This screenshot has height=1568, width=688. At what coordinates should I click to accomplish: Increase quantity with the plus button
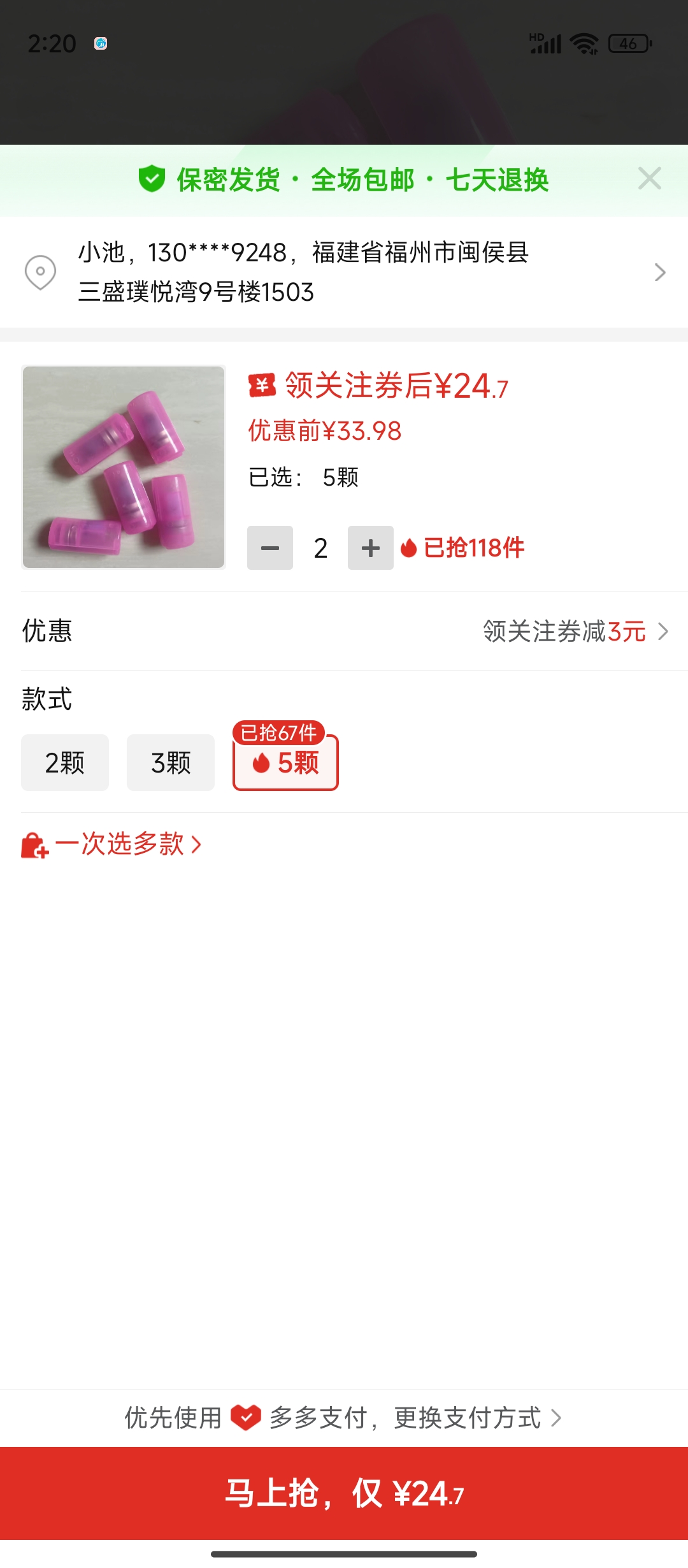371,548
